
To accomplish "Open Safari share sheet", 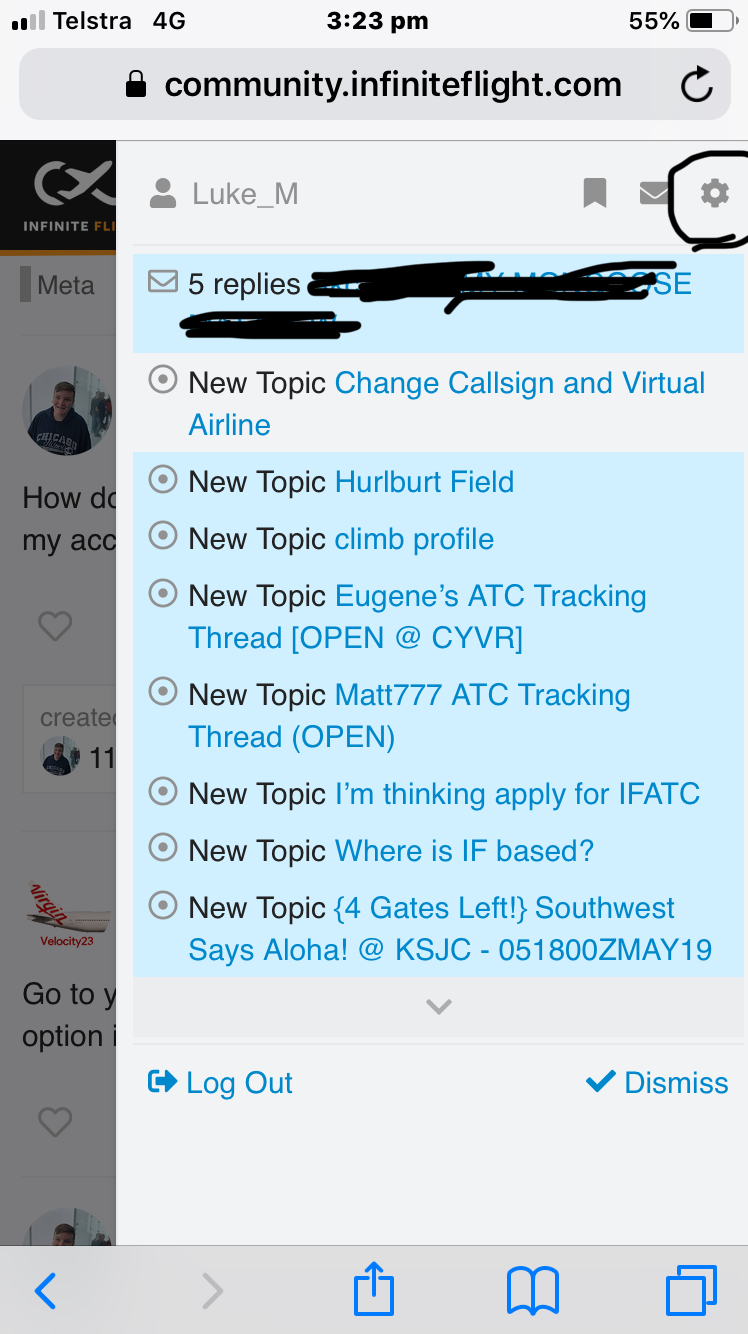I will 374,1289.
